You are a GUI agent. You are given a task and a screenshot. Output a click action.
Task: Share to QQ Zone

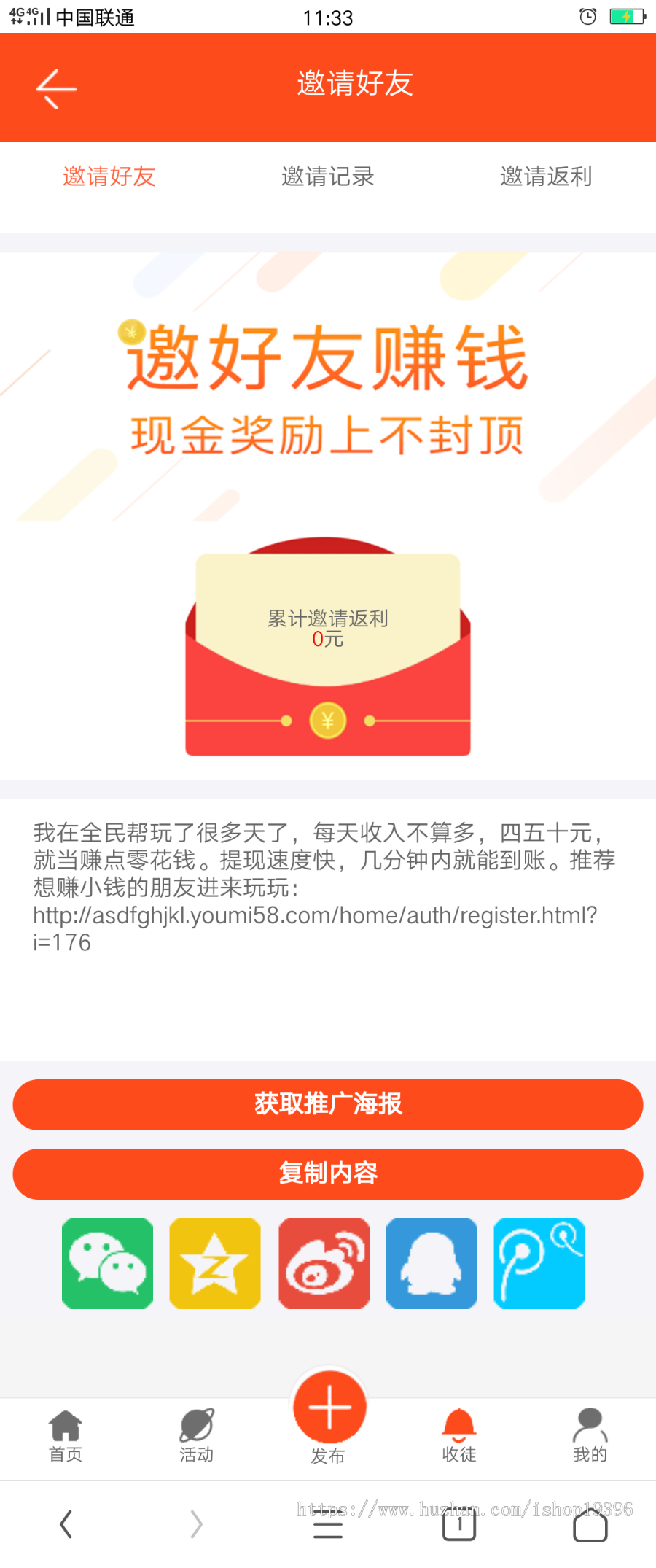point(215,1263)
